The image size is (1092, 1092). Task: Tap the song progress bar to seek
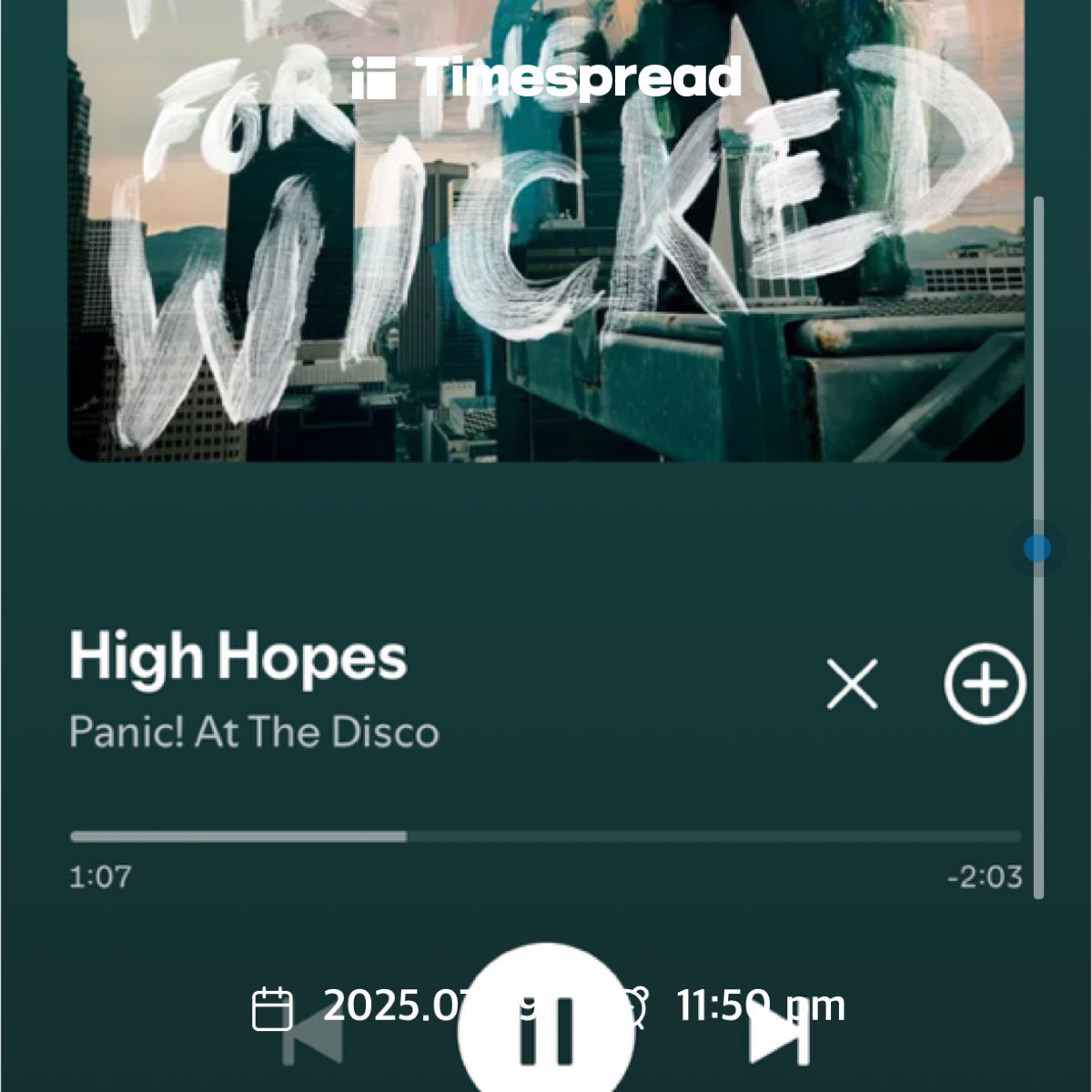click(546, 836)
